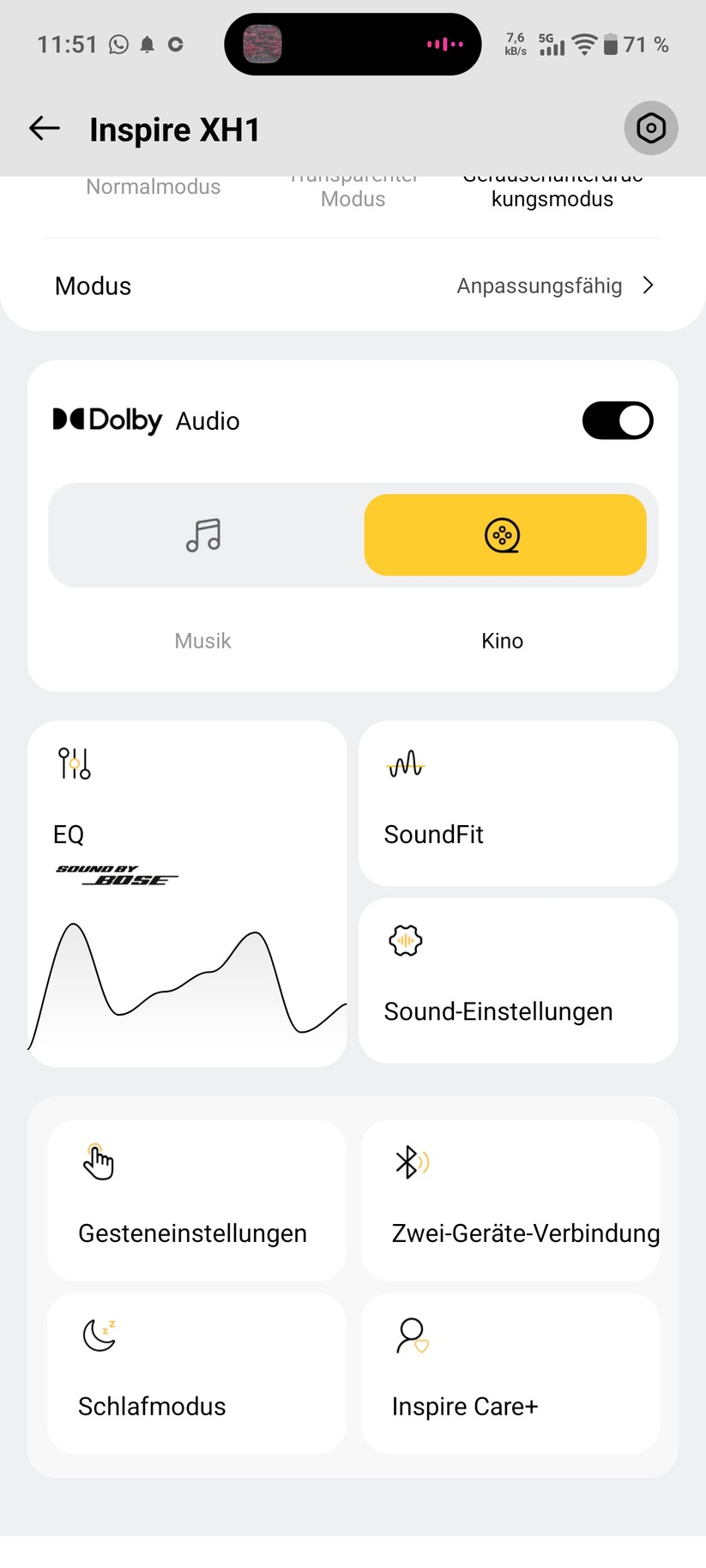Image resolution: width=706 pixels, height=1568 pixels.
Task: Switch to Transparenter Modus tab
Action: pyautogui.click(x=353, y=190)
